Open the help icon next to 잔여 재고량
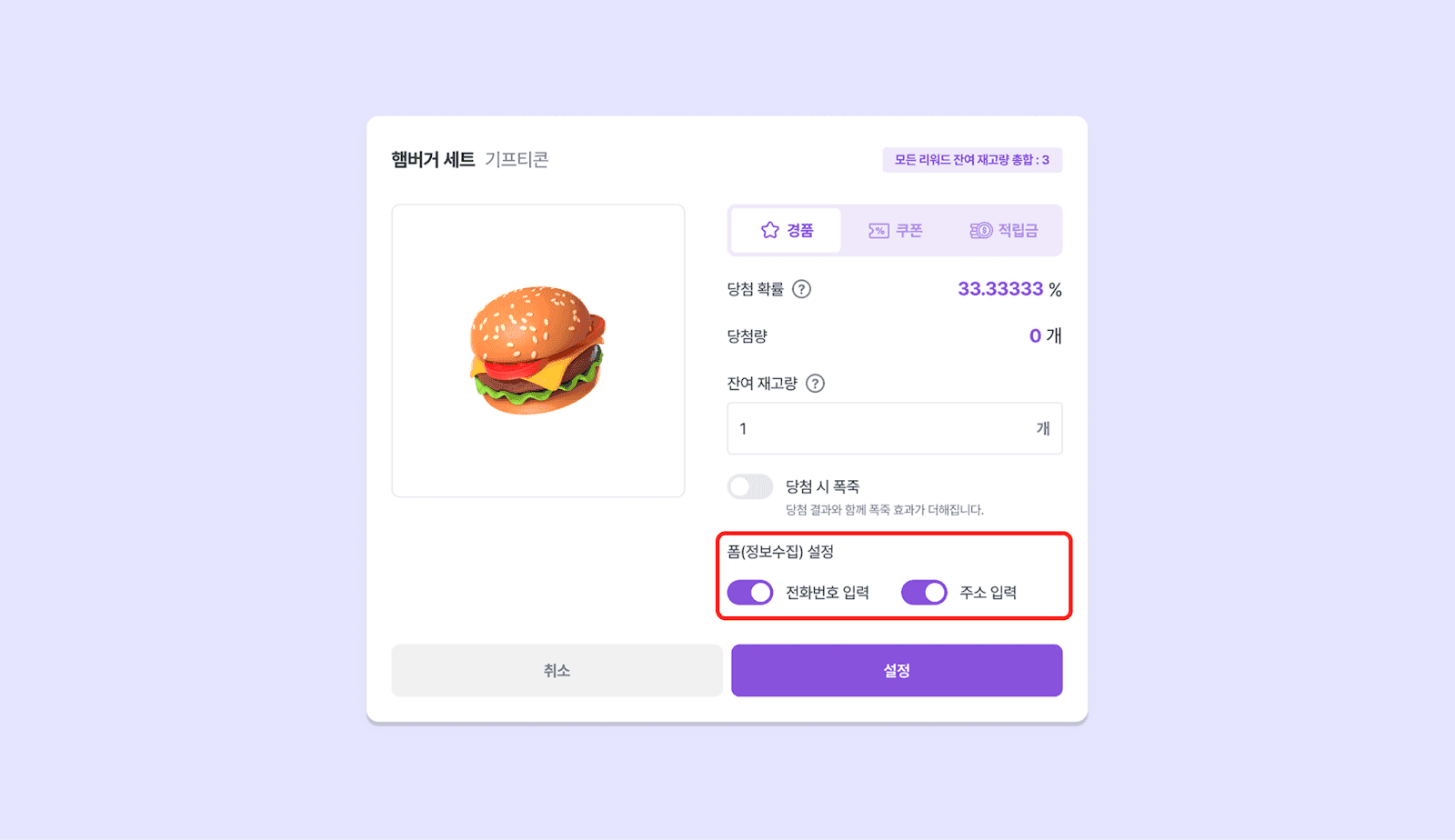 [816, 384]
